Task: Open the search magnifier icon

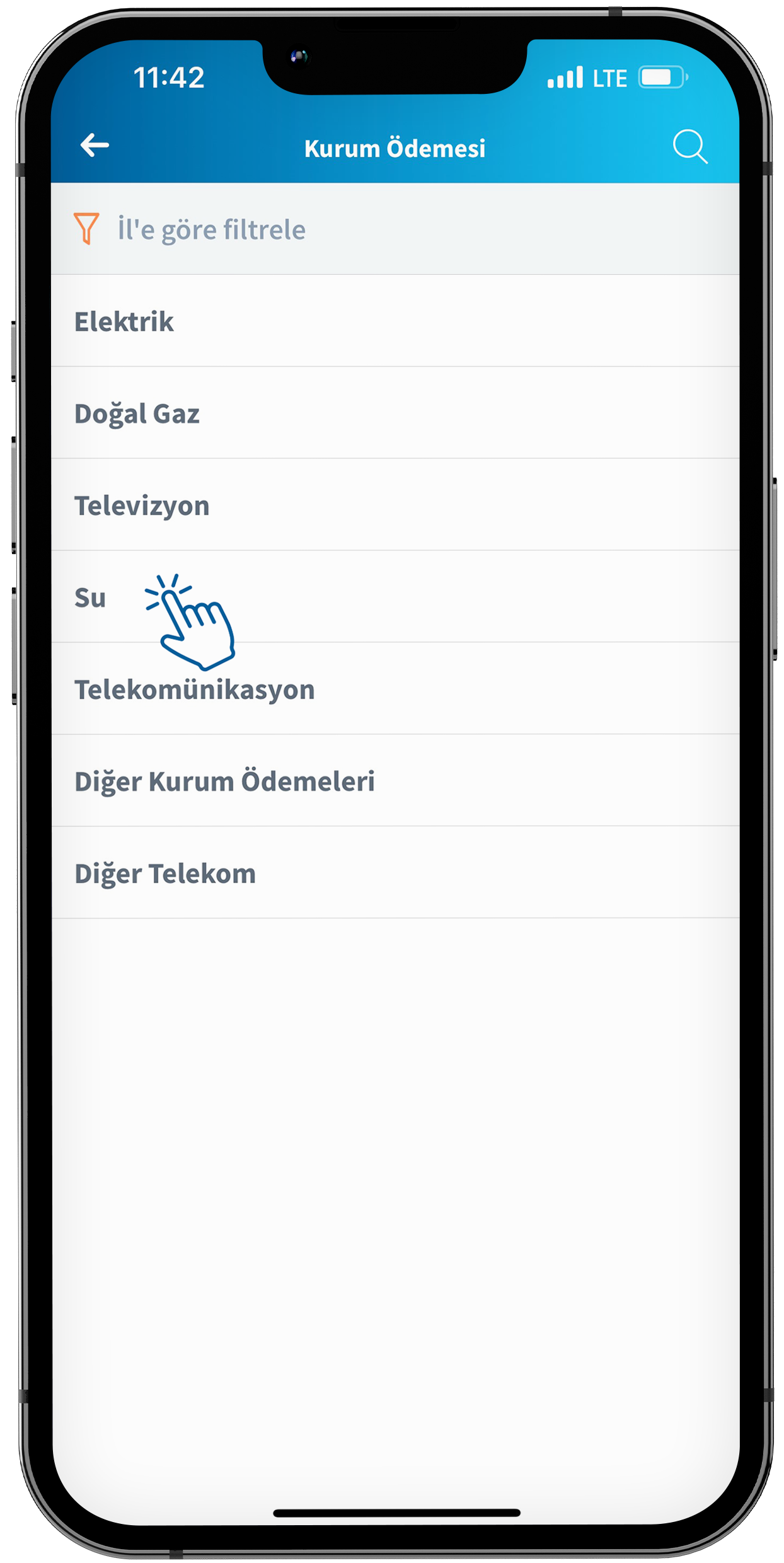Action: pos(689,147)
